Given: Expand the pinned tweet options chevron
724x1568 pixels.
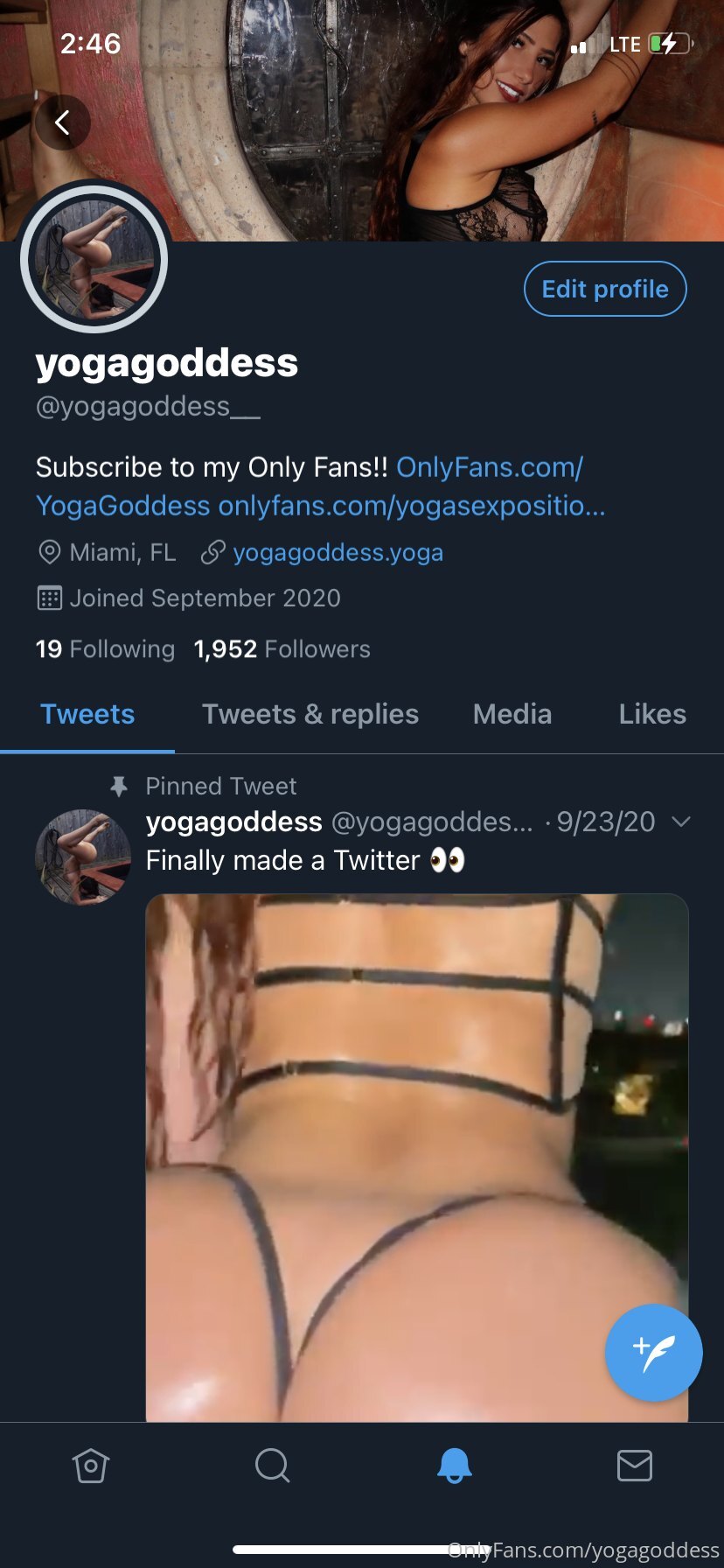Looking at the screenshot, I should pos(680,822).
